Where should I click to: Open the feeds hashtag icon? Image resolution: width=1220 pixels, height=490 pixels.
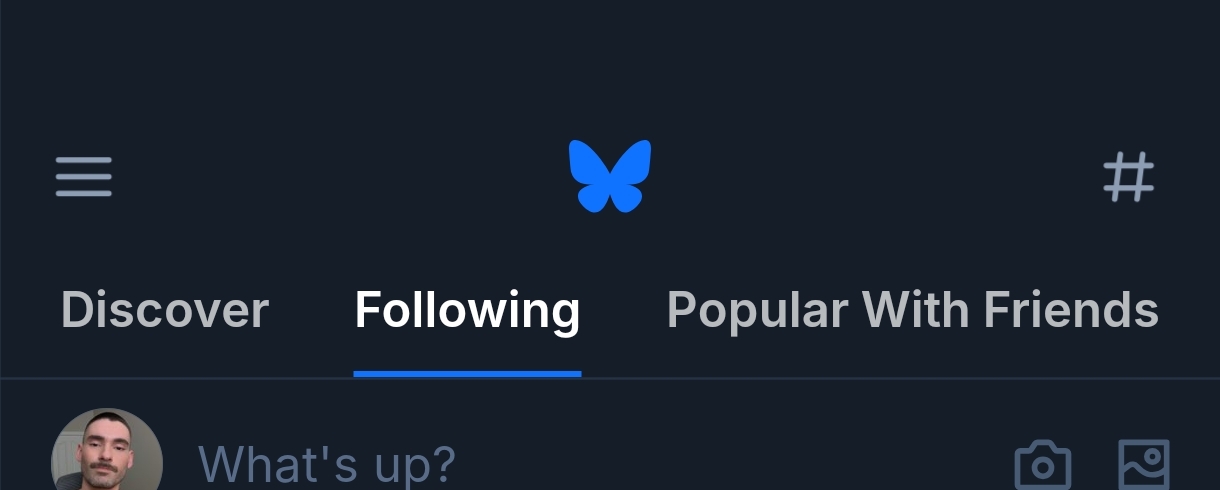click(1128, 178)
